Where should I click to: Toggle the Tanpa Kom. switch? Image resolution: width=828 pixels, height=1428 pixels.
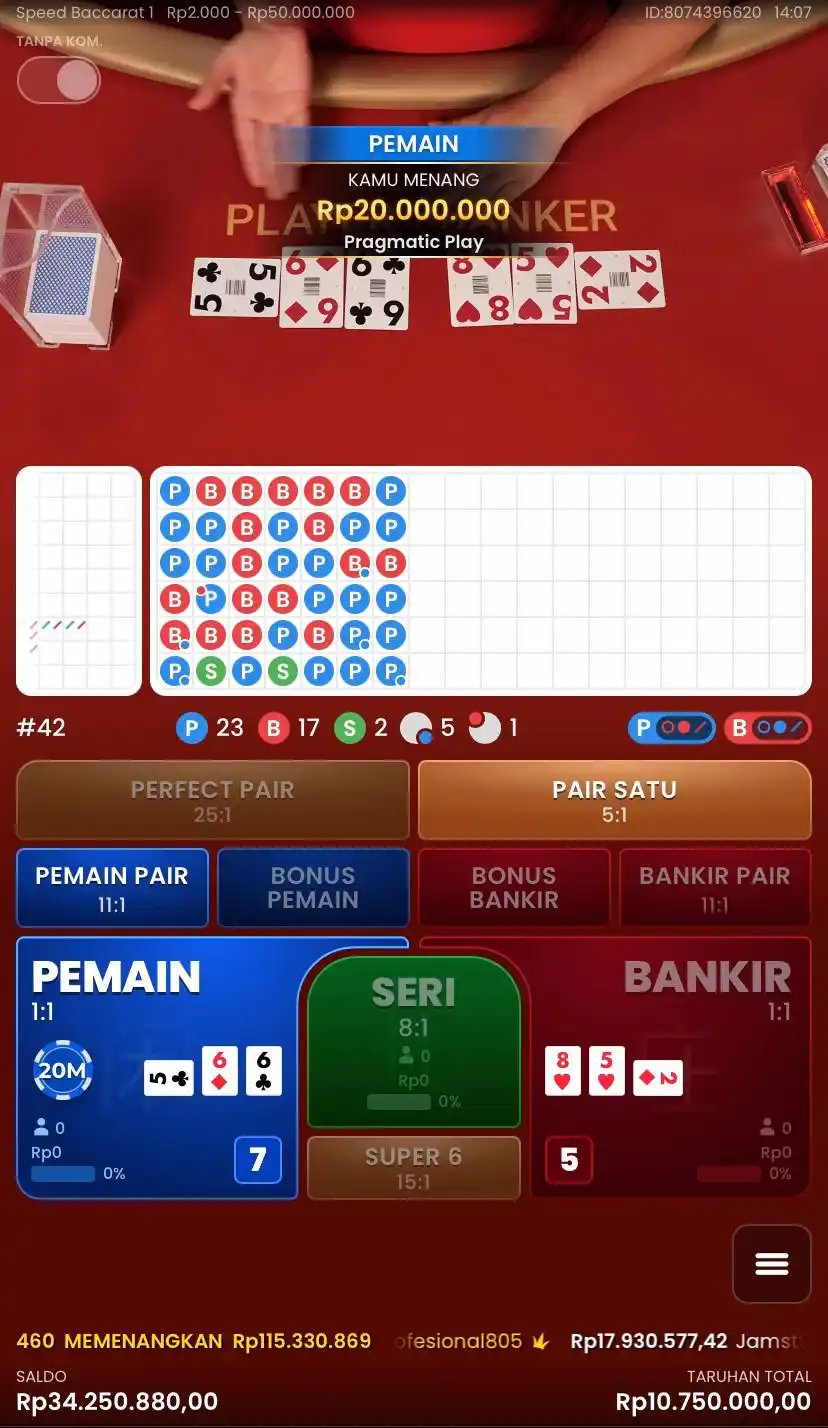[x=59, y=80]
